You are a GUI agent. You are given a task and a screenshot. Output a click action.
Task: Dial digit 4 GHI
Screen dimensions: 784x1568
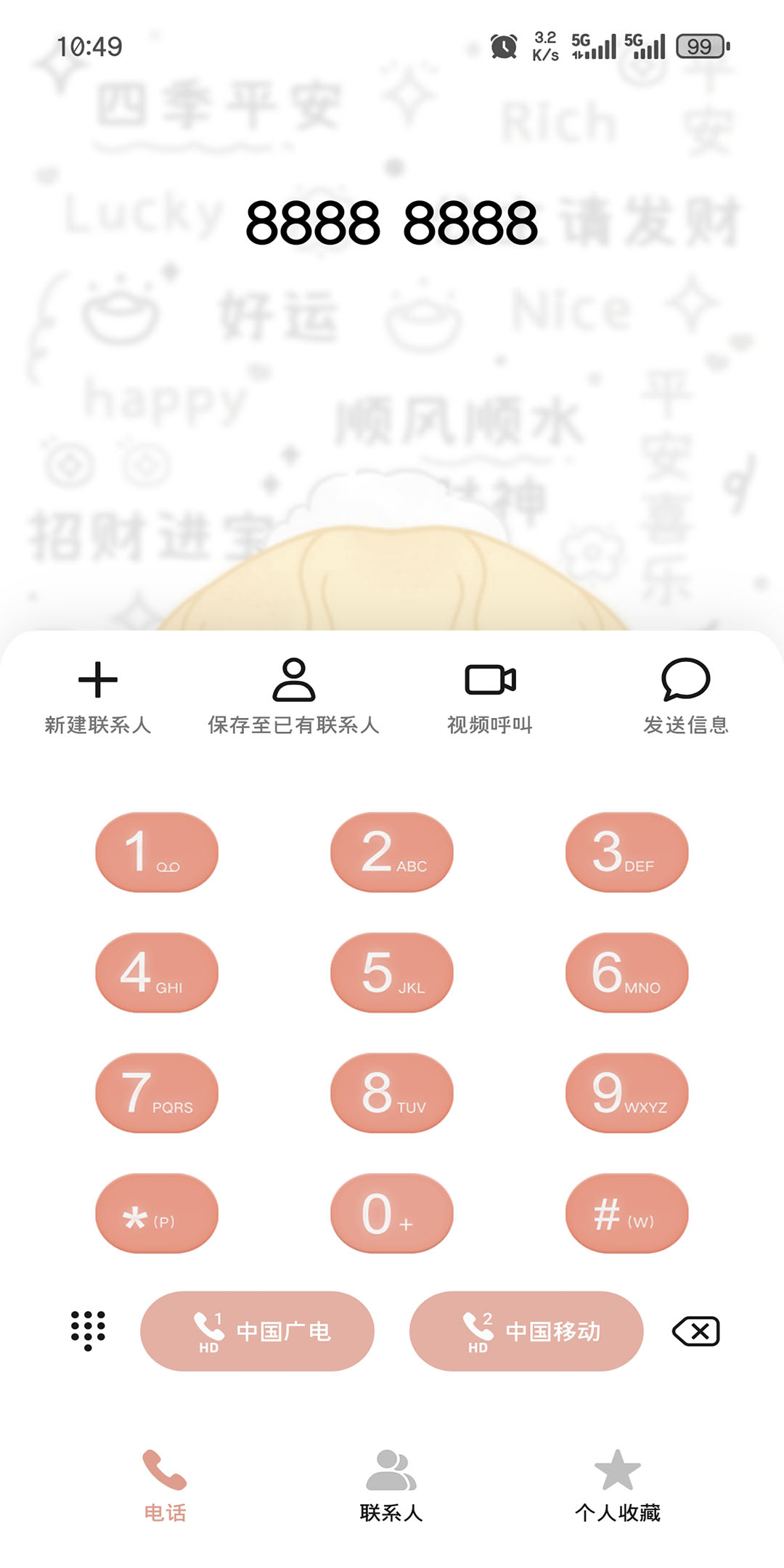coord(157,973)
